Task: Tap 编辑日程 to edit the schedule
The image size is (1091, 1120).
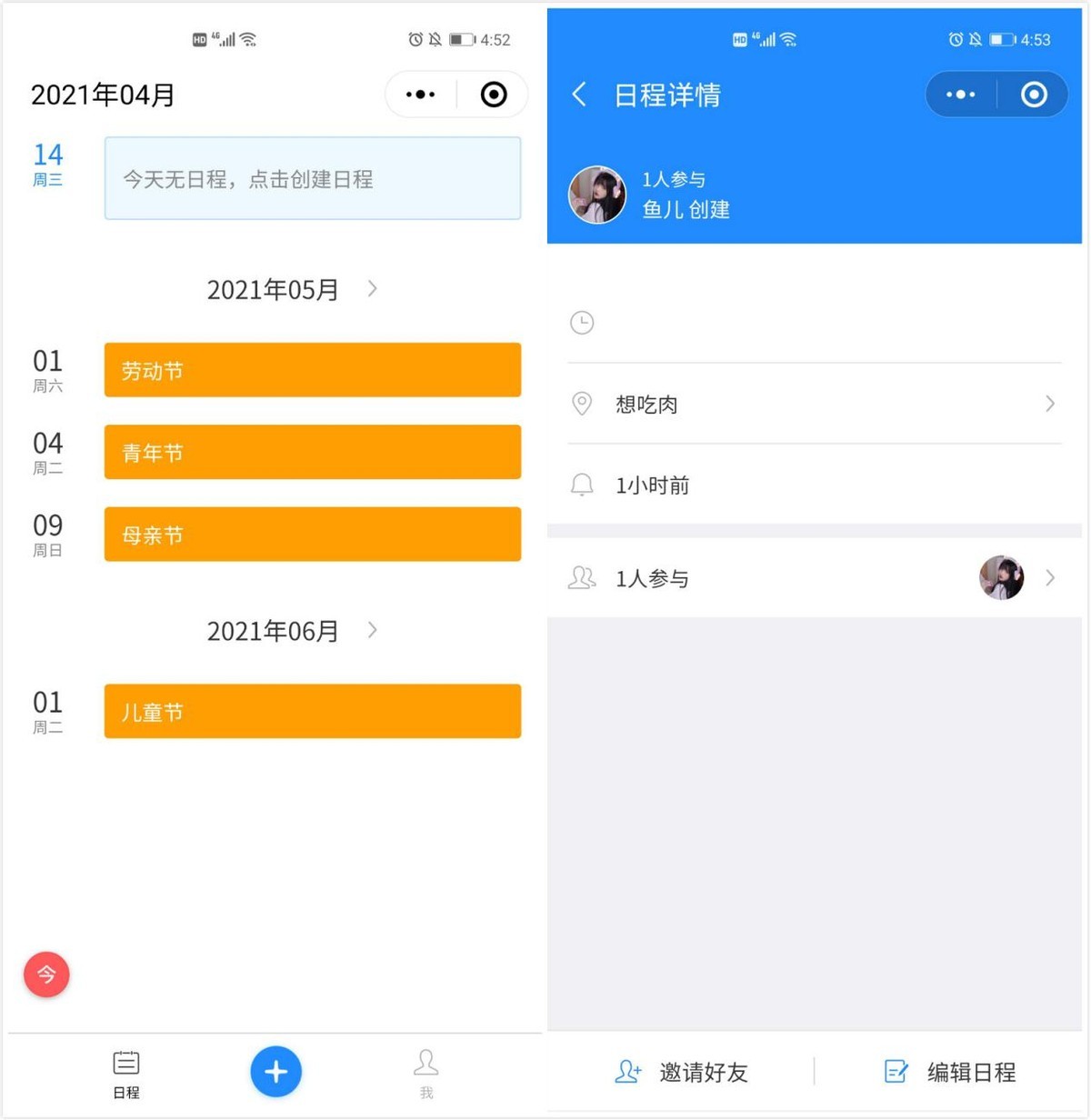Action: click(x=950, y=1073)
